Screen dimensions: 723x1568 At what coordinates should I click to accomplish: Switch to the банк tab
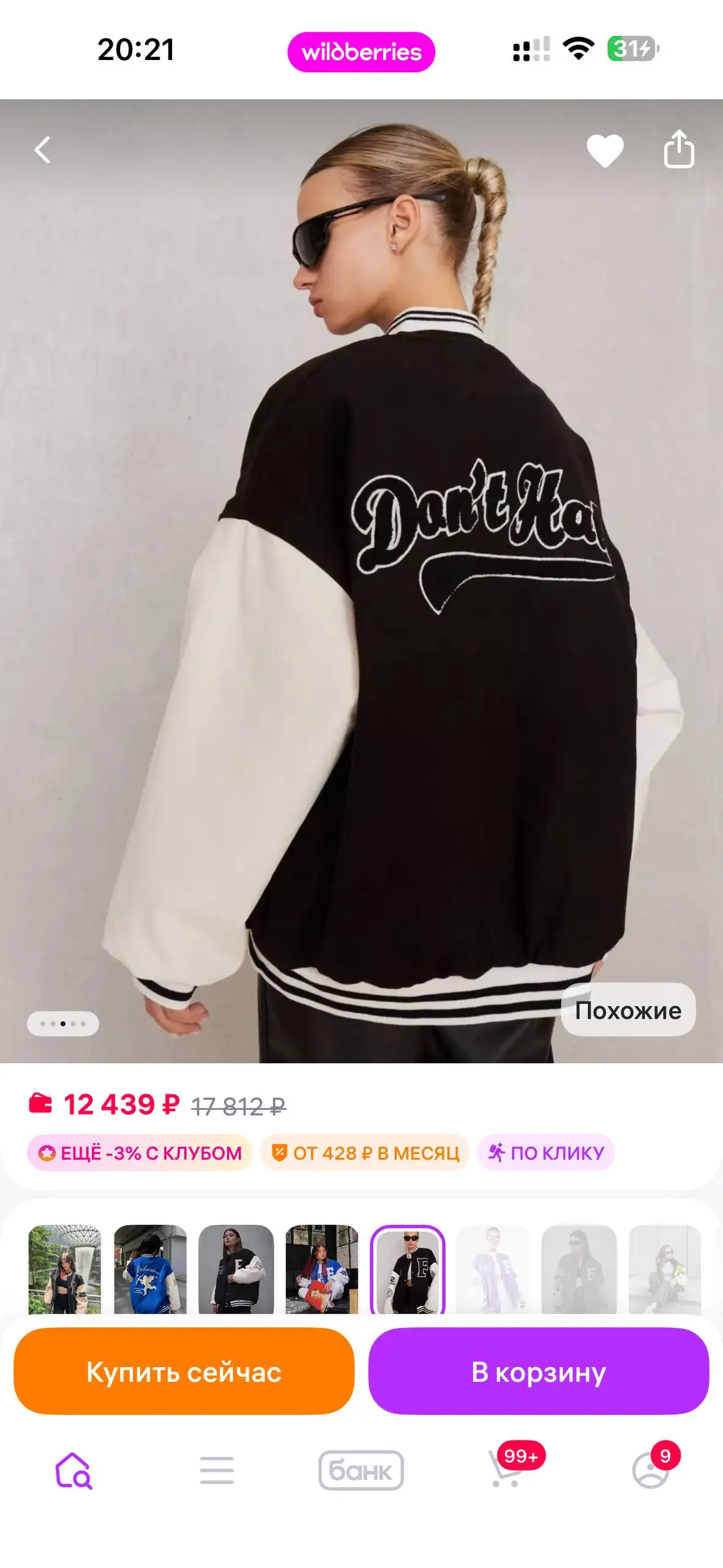pos(361,1471)
